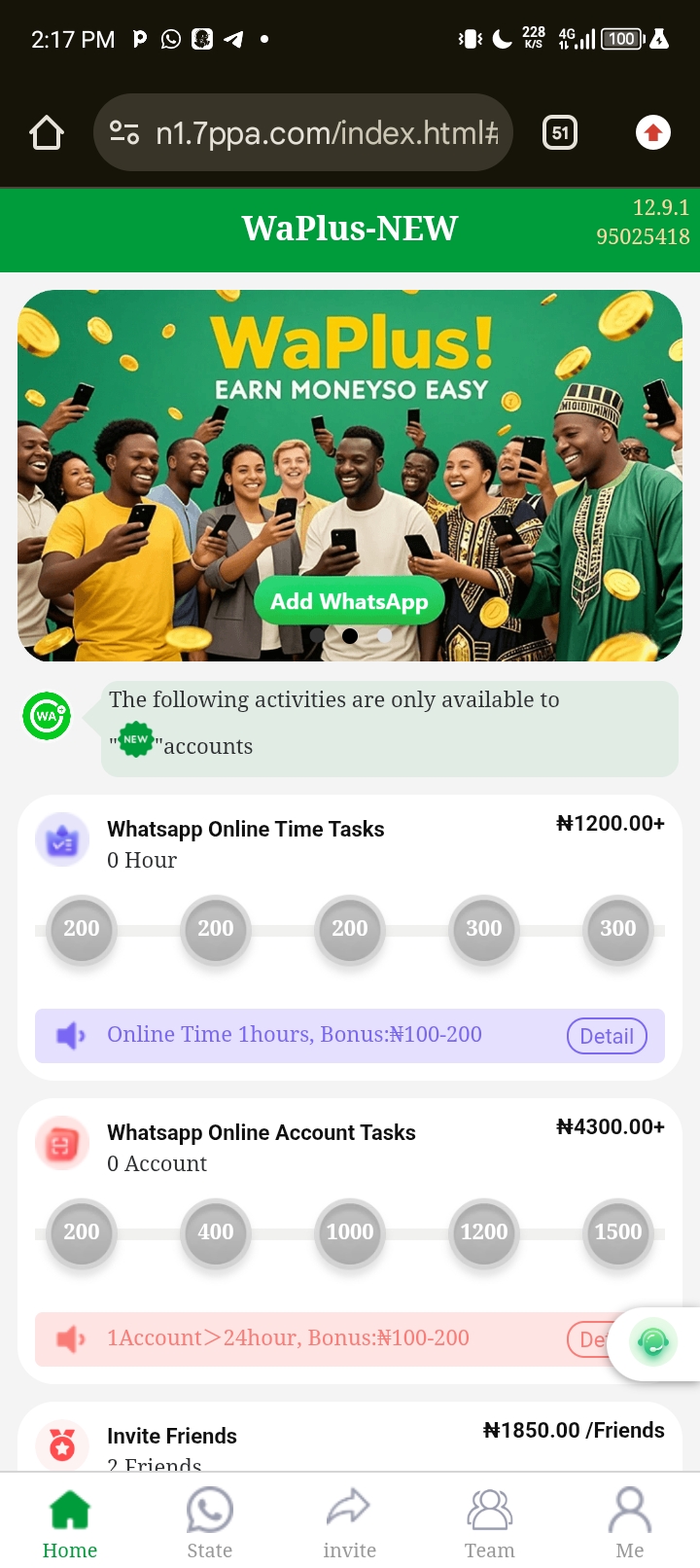Screen dimensions: 700x1568
Task: Open the Whatsapp Online Account Tasks card
Action: click(x=261, y=1133)
